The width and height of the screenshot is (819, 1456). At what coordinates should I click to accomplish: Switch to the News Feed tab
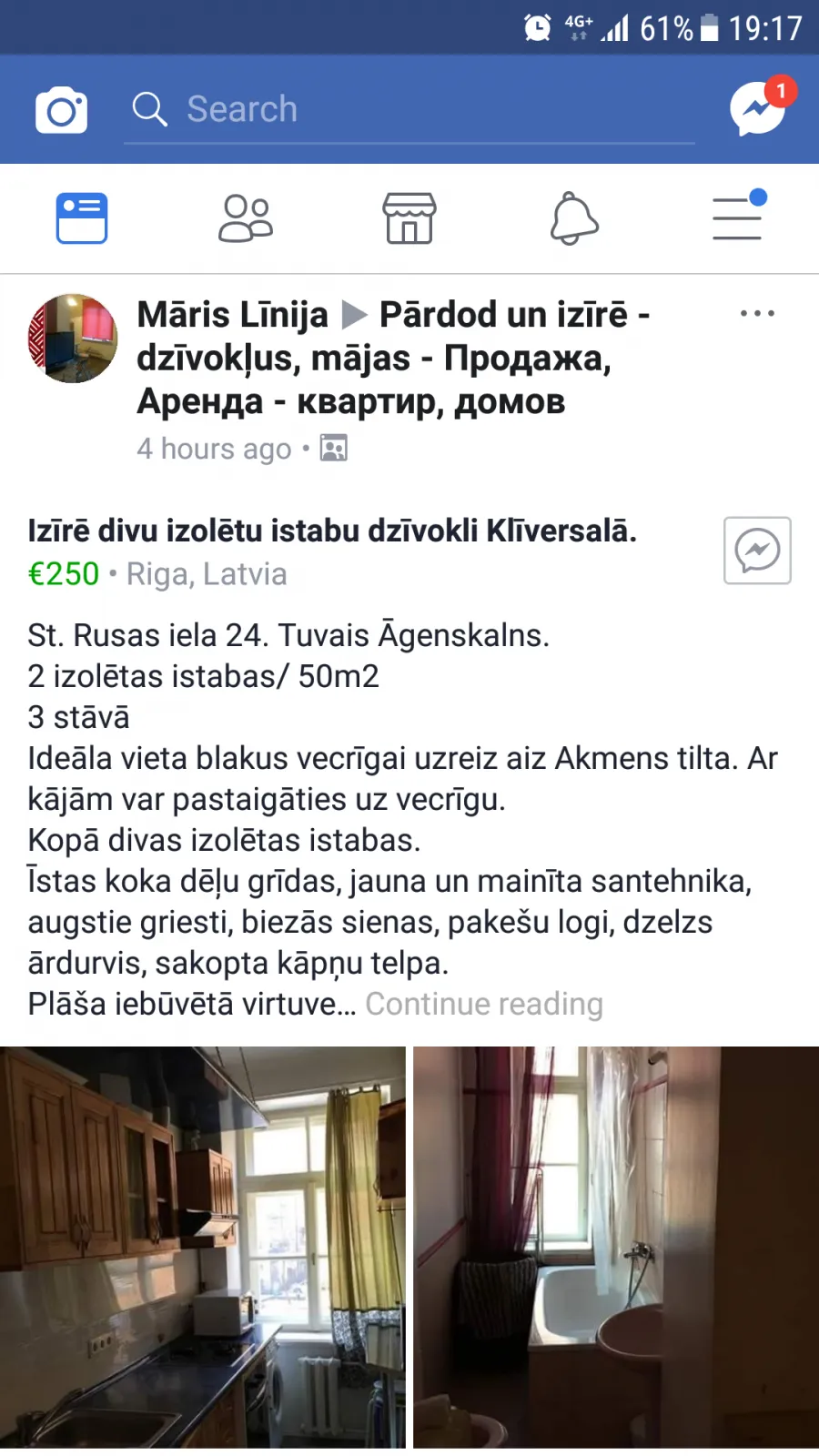coord(82,218)
